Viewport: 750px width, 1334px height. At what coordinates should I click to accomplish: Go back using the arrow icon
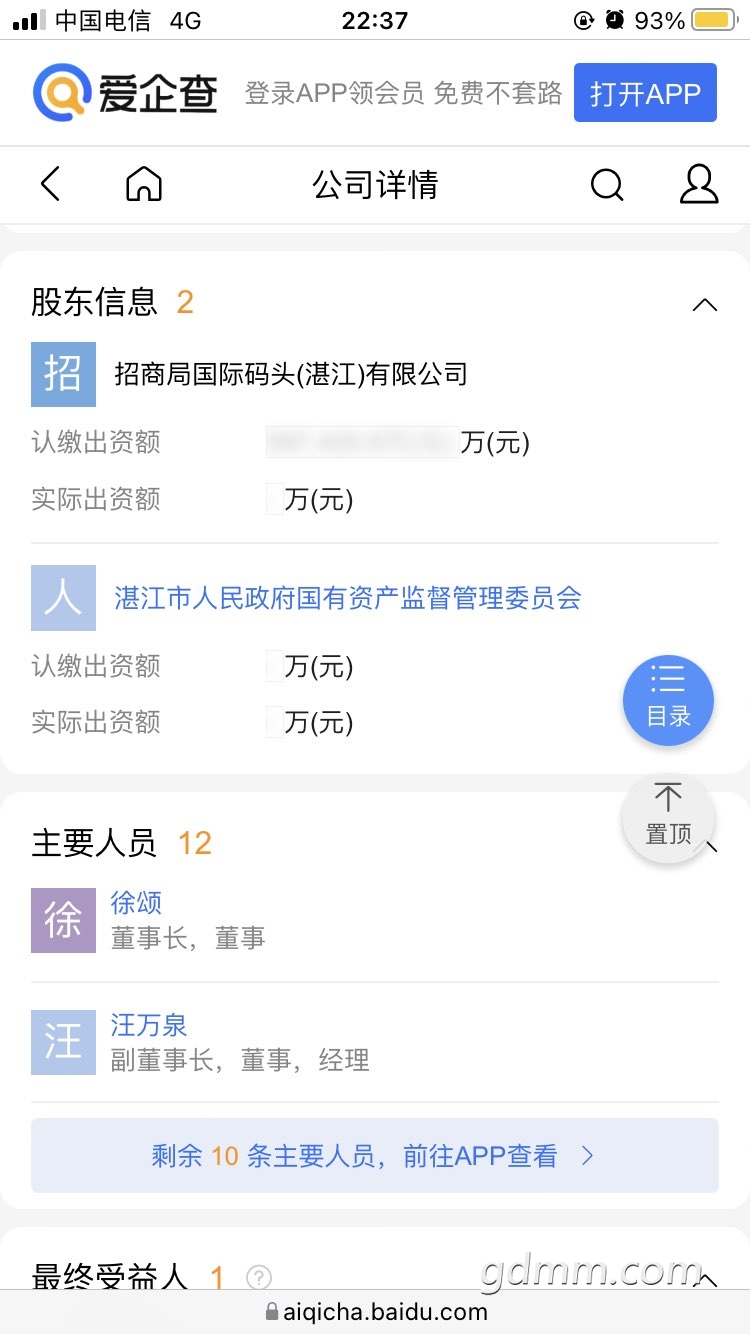[51, 185]
